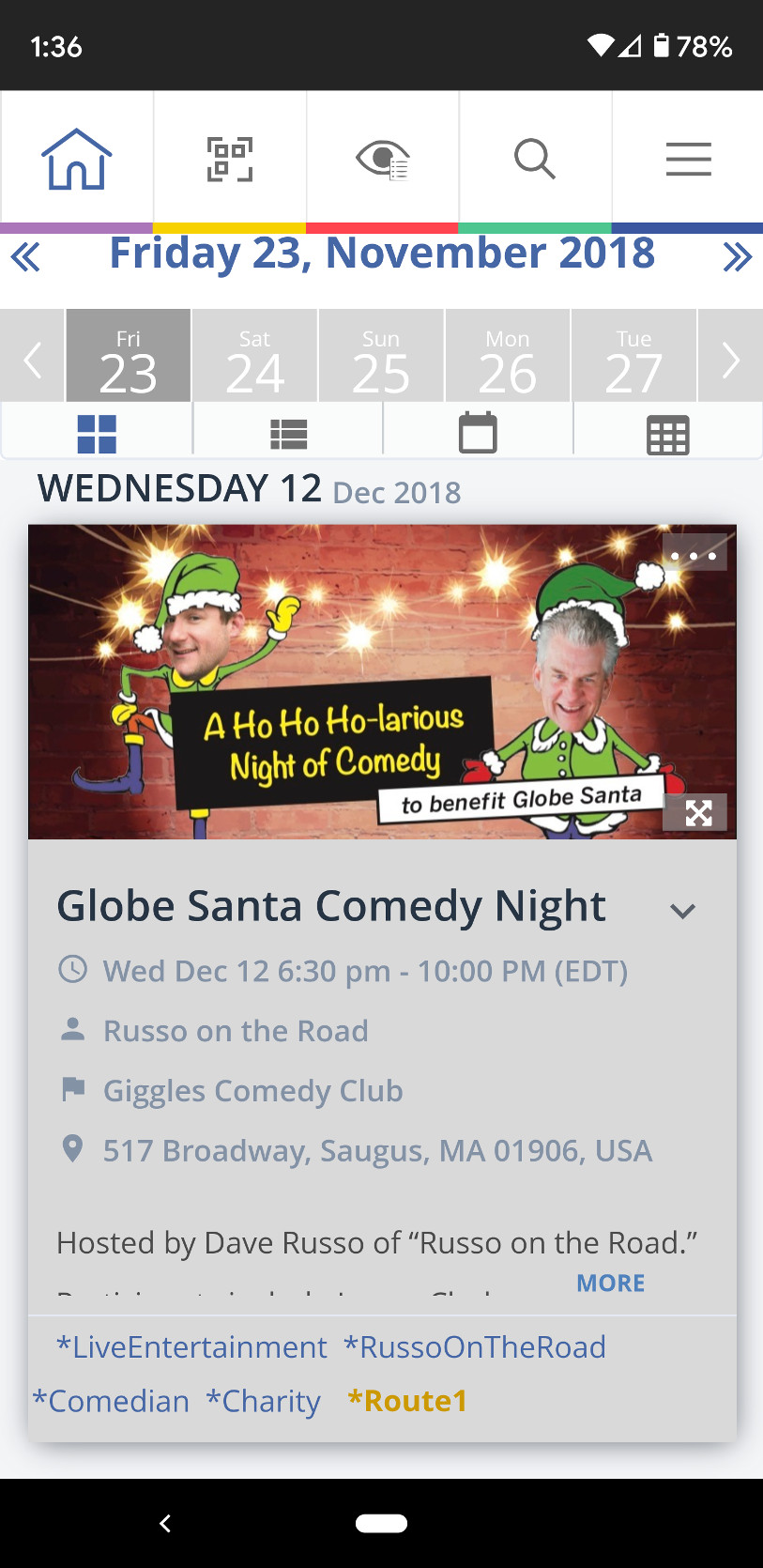Expand Globe Santa Comedy Night details
The image size is (763, 1568).
click(682, 911)
